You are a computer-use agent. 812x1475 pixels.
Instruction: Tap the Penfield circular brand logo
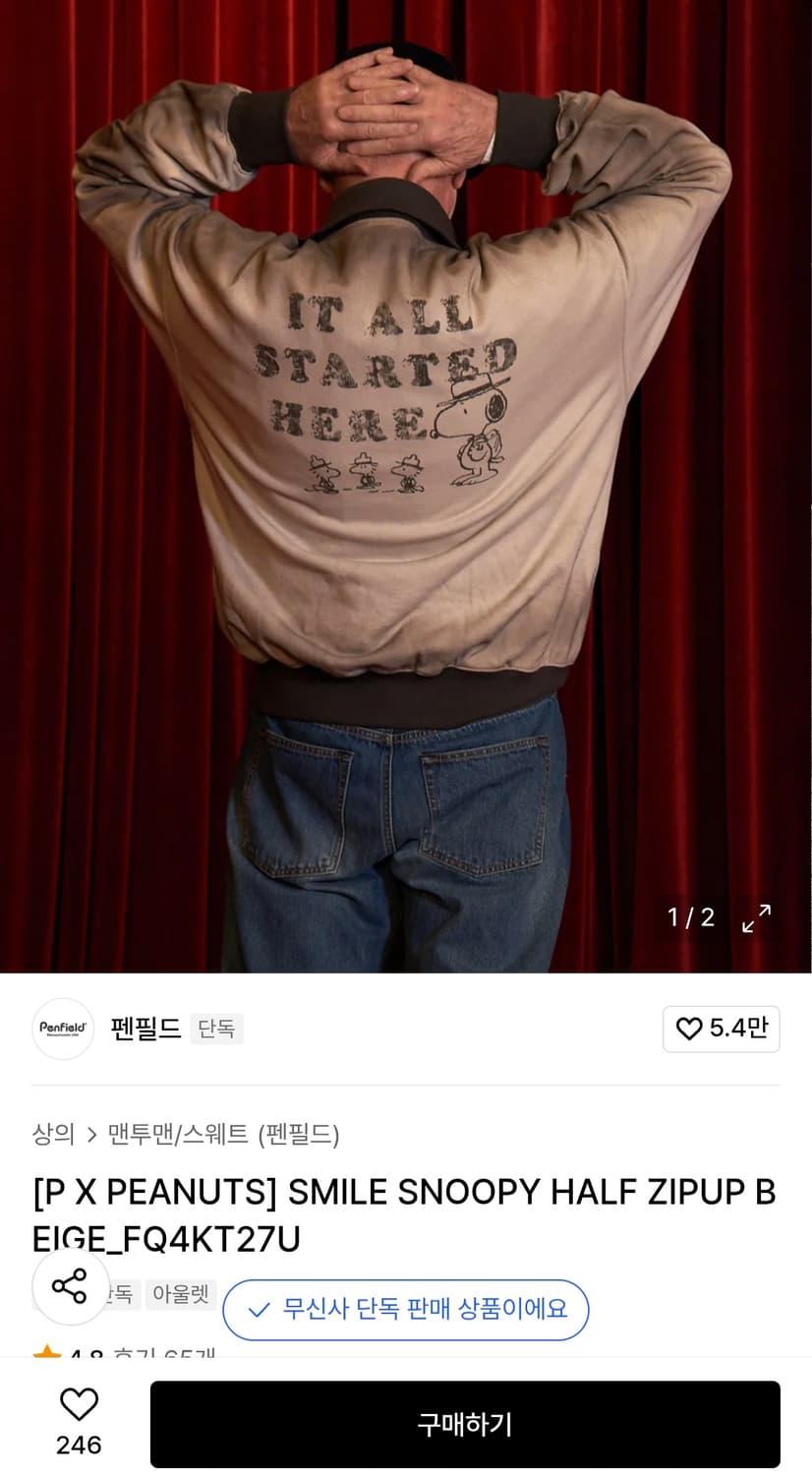pos(63,1029)
